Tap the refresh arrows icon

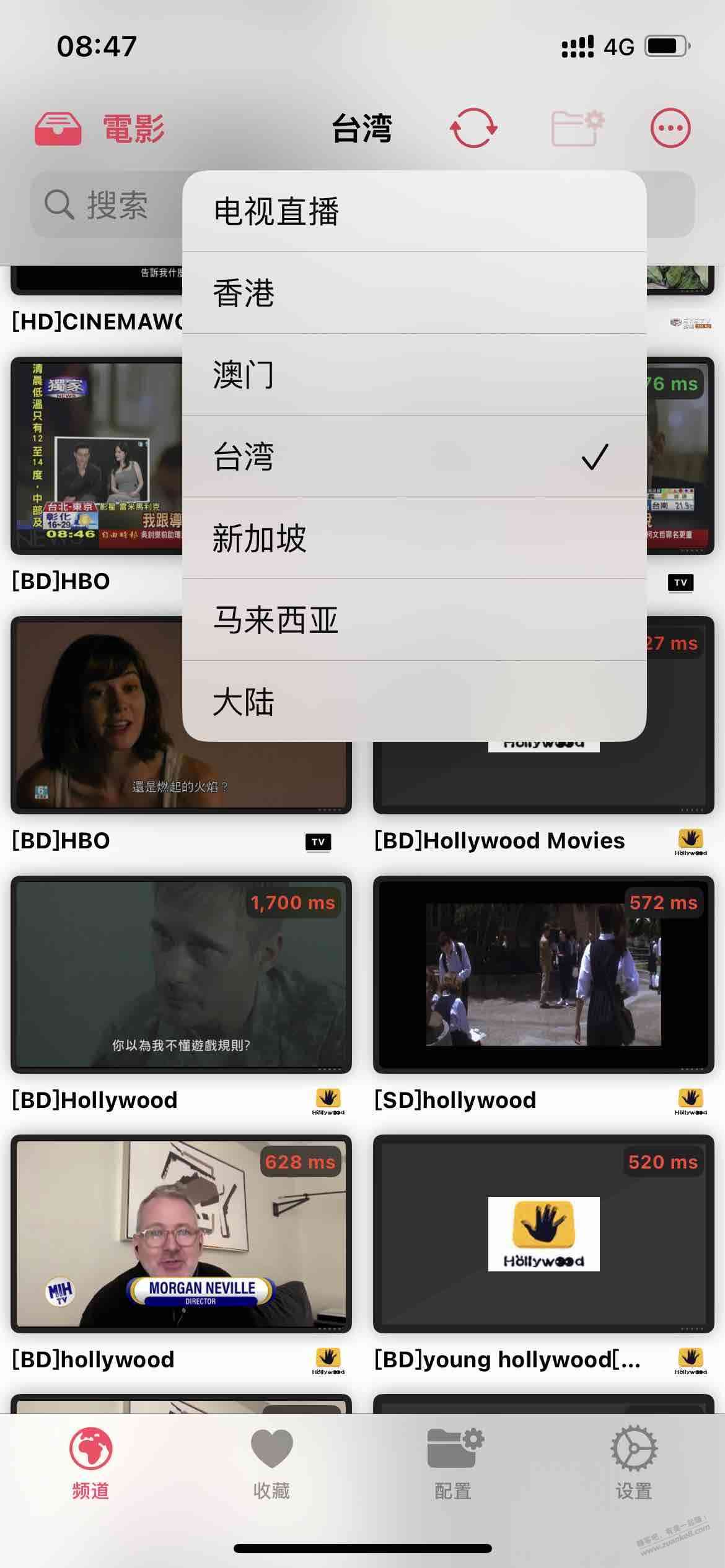473,128
